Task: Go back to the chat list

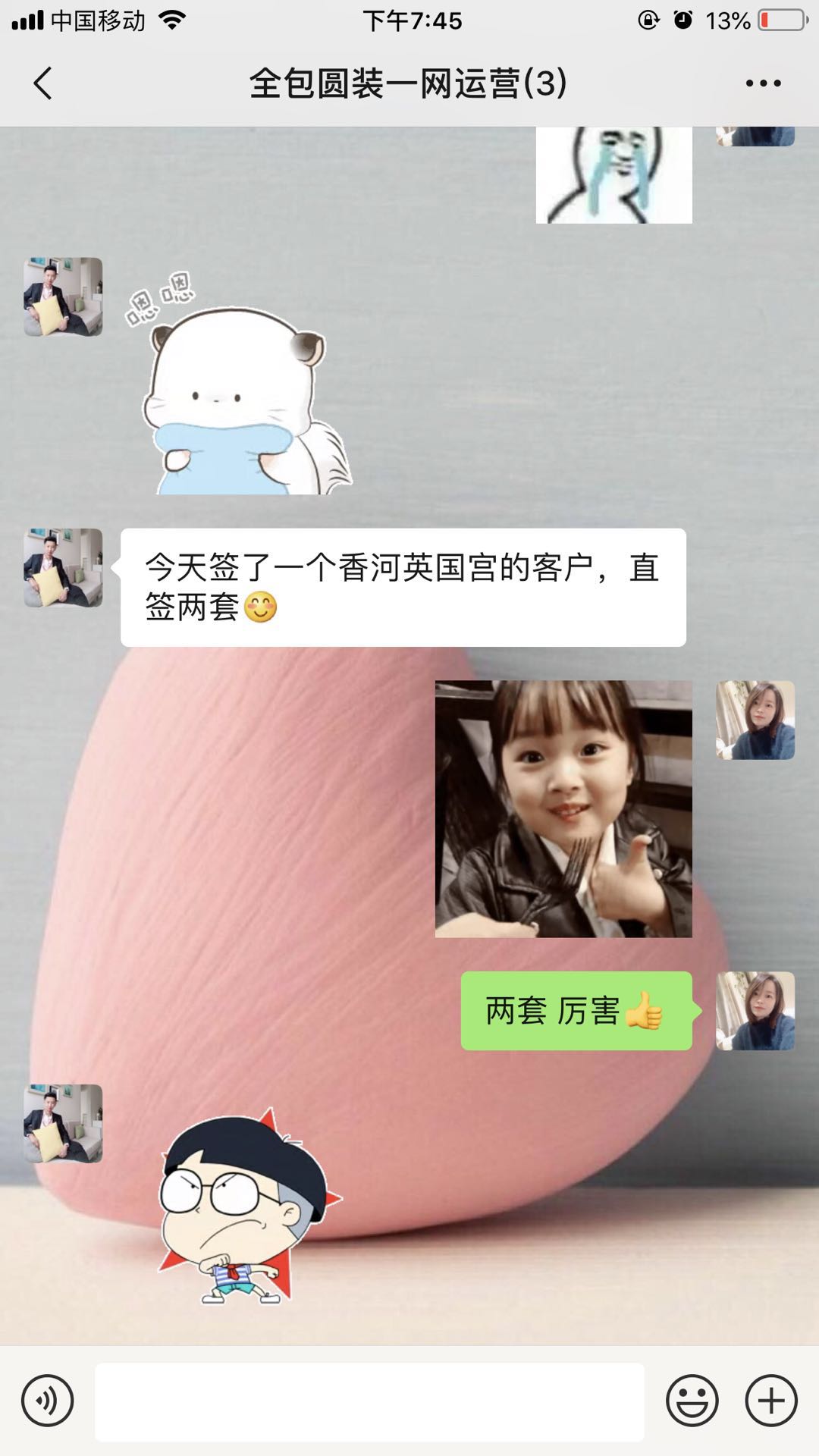Action: (43, 83)
